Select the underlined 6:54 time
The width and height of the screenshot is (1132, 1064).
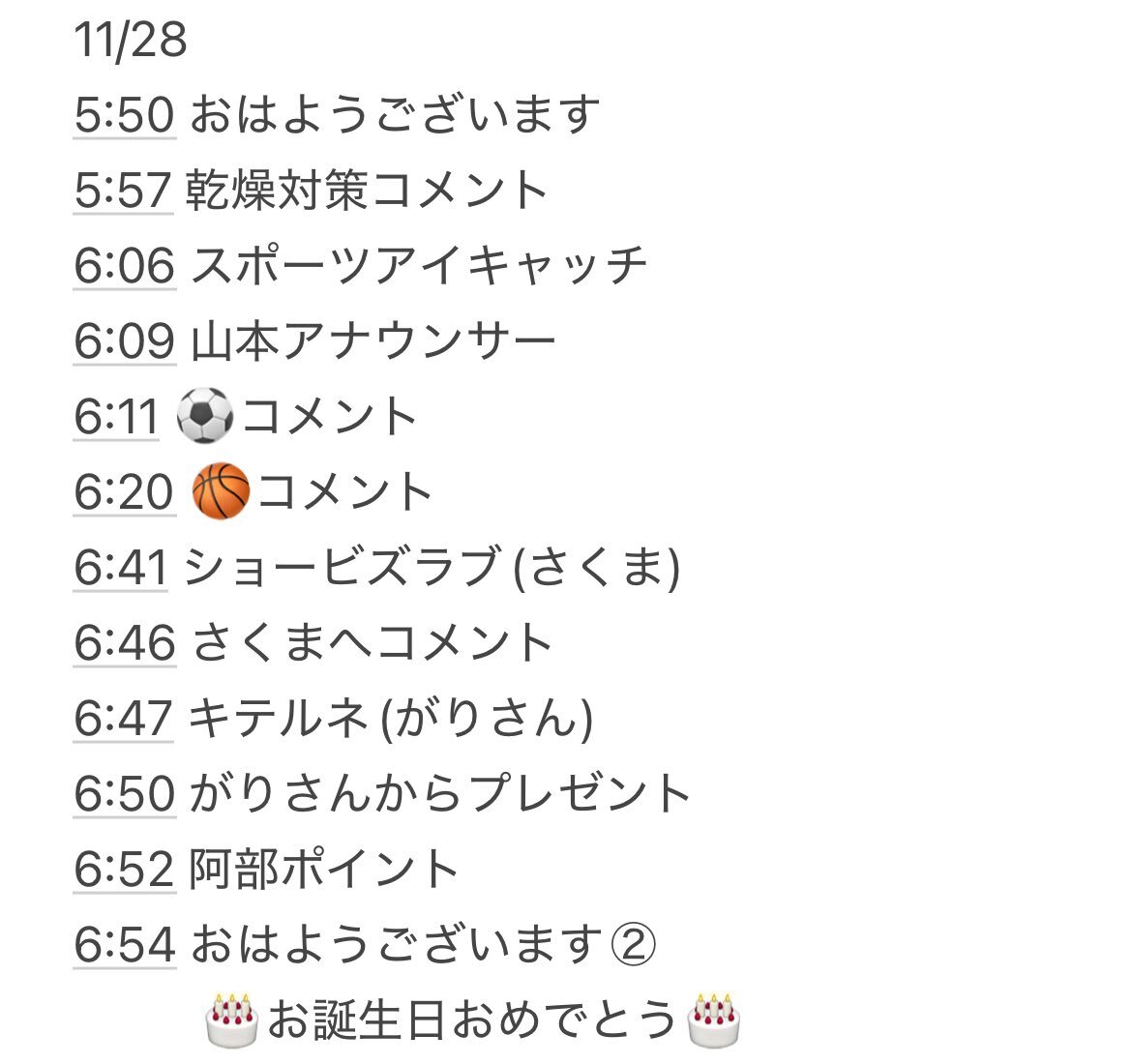click(124, 945)
